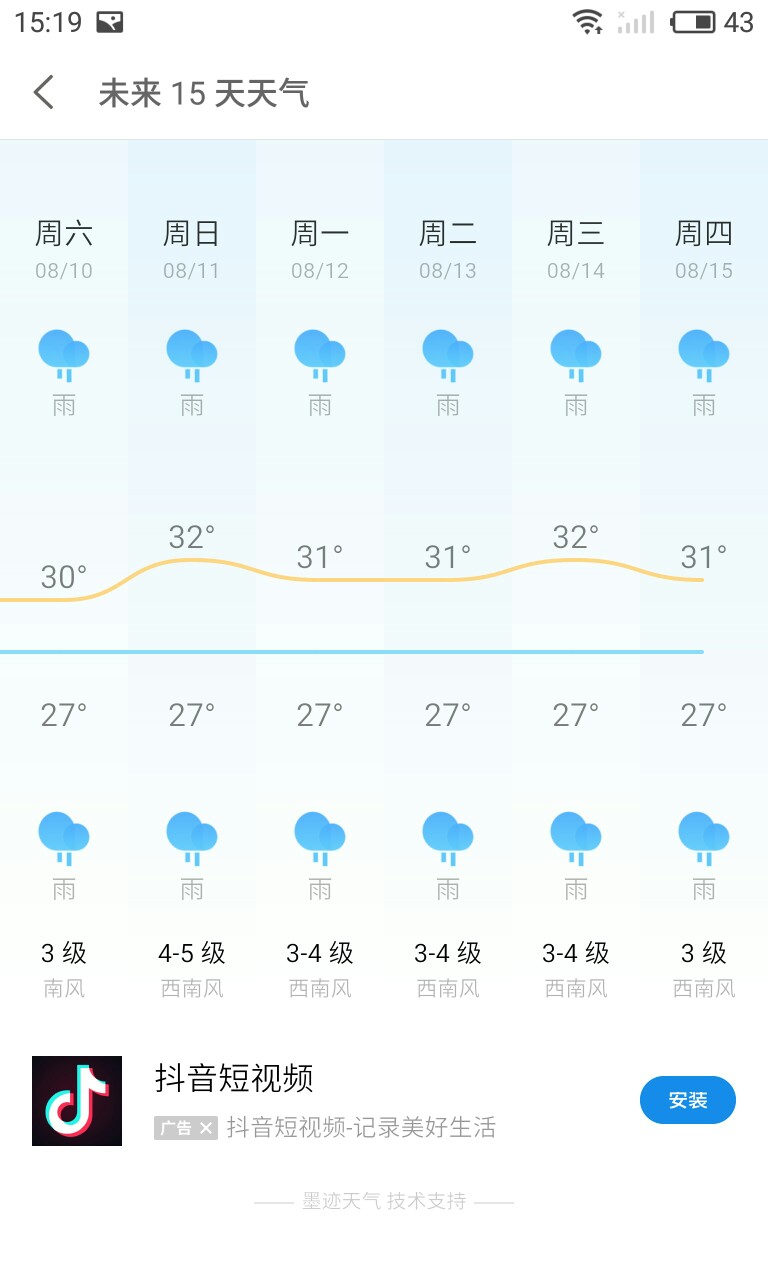The image size is (768, 1280).
Task: Open the 抖音短视频 ad icon
Action: 77,1101
